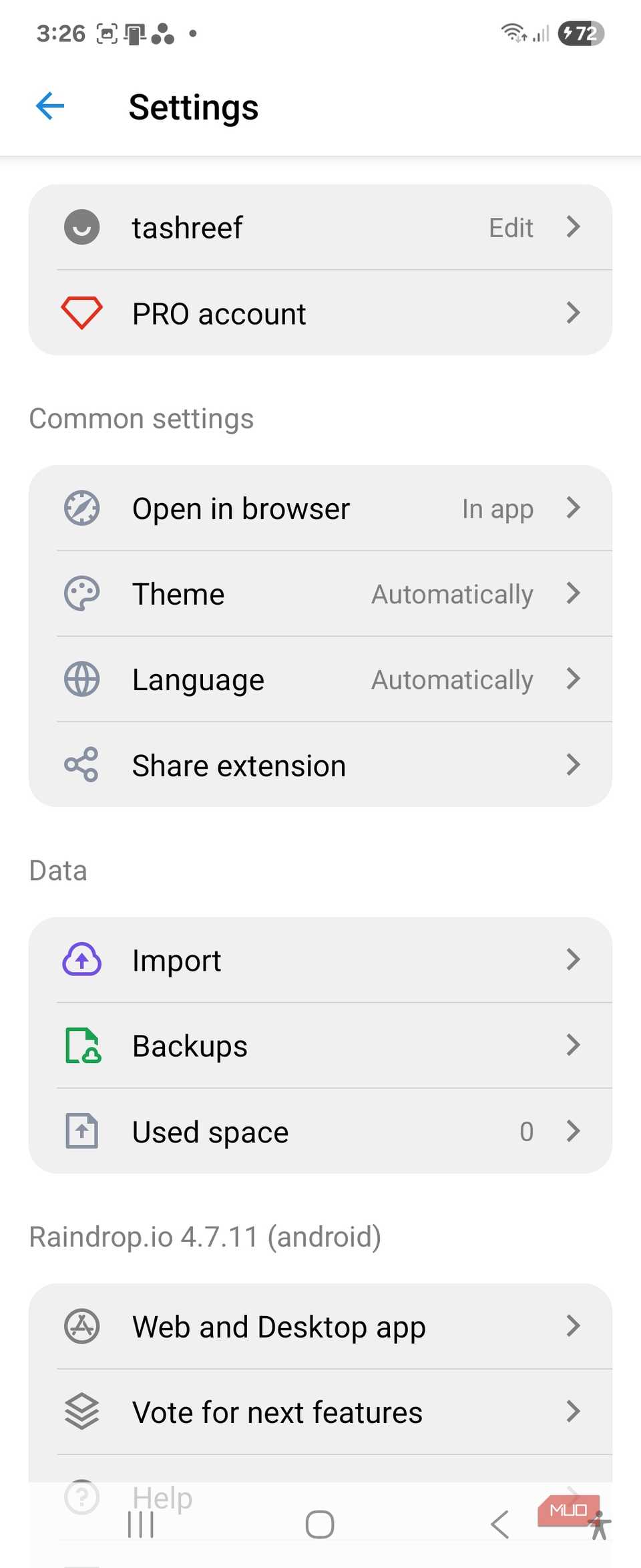Screen dimensions: 641x1568
Task: Click the Web and Desktop app icon
Action: tap(81, 1326)
